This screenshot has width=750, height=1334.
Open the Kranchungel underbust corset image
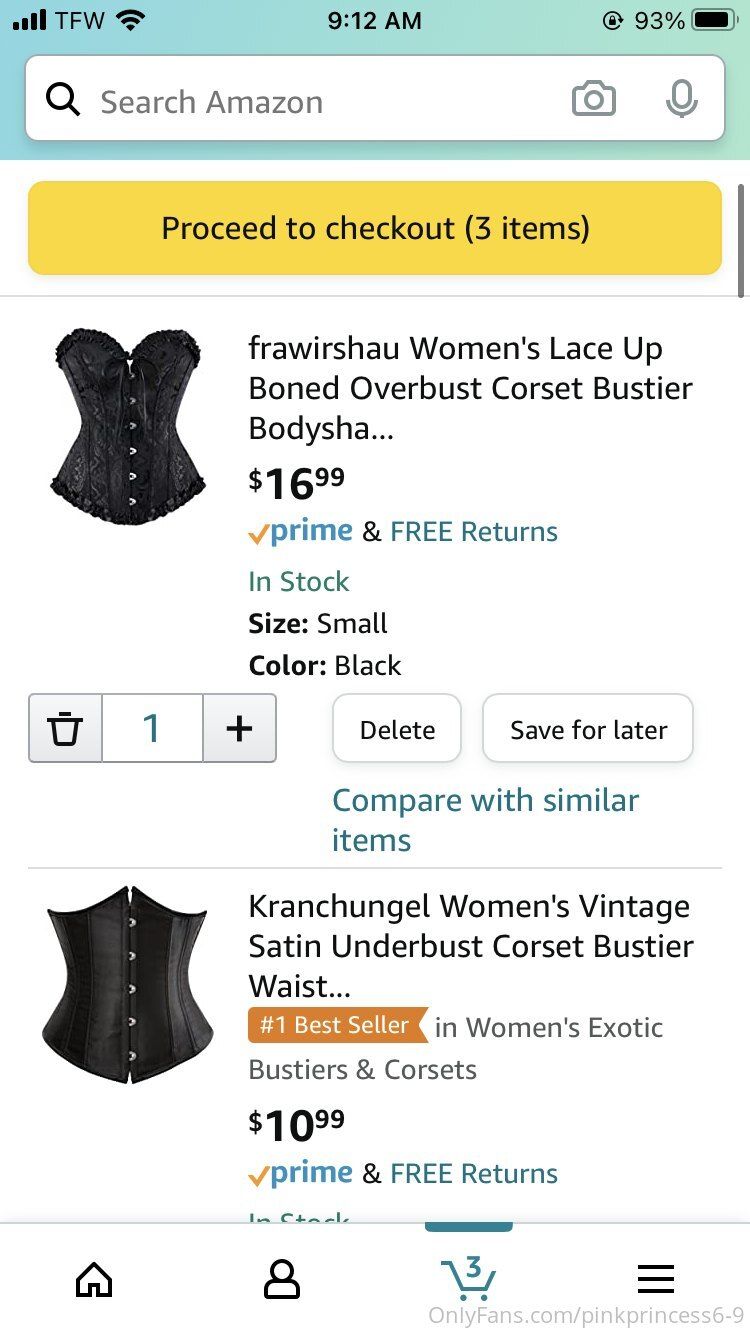tap(127, 984)
